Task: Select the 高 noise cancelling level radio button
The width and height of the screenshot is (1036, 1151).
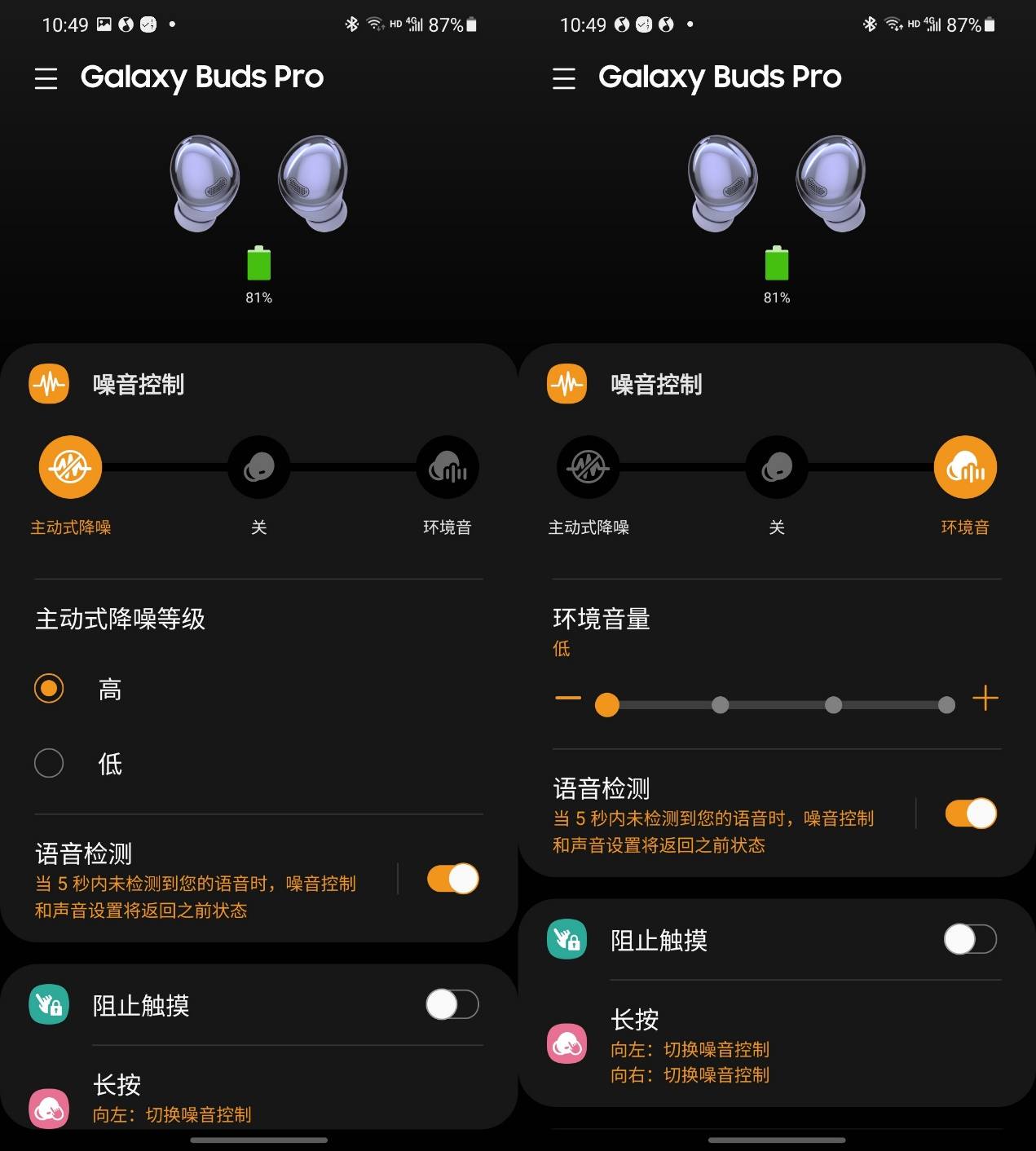Action: [49, 689]
